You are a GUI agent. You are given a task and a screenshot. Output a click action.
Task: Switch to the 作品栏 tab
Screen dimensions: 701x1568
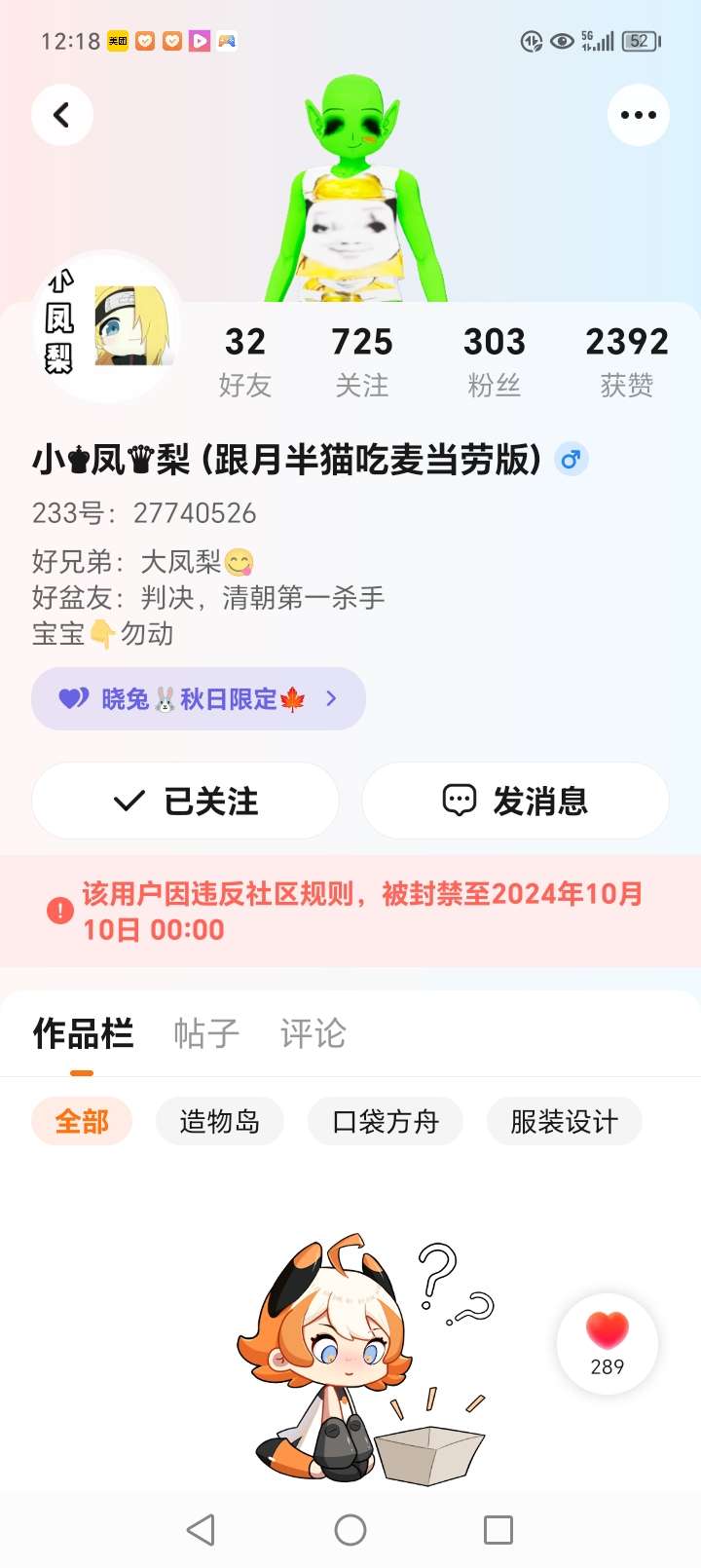pos(83,1033)
